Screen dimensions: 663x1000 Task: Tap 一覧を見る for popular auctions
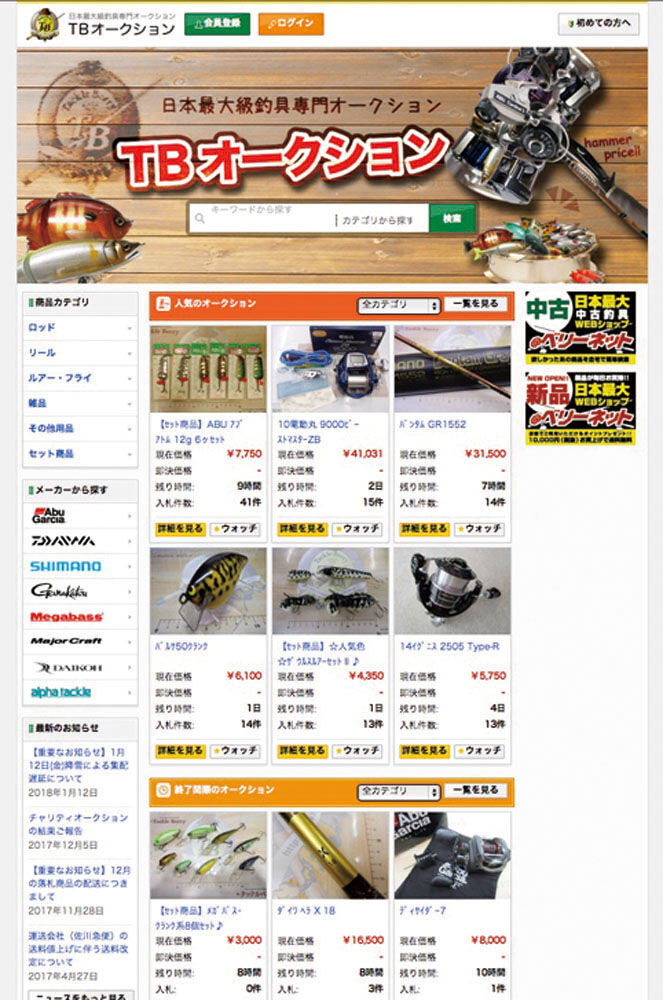coord(475,304)
